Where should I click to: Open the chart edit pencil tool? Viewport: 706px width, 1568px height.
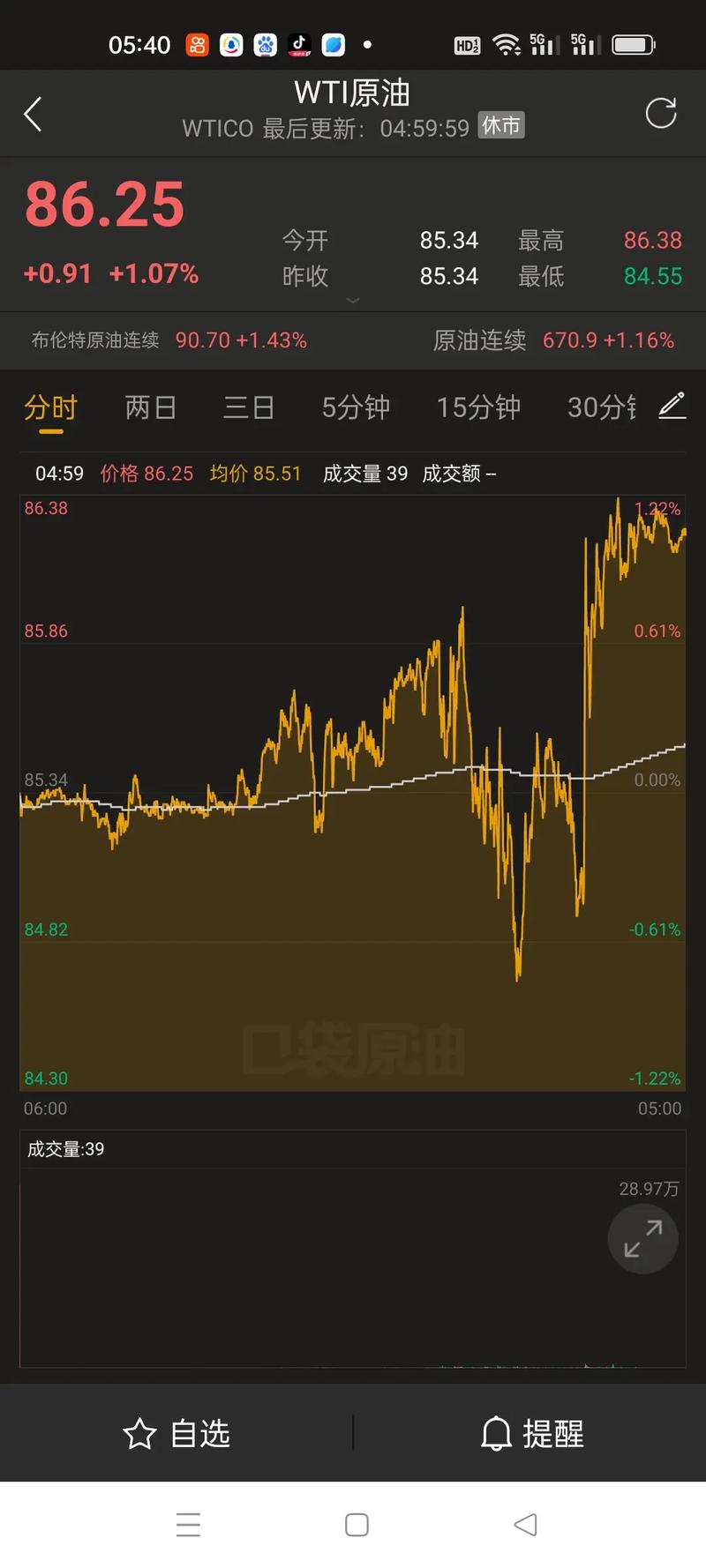click(x=672, y=406)
